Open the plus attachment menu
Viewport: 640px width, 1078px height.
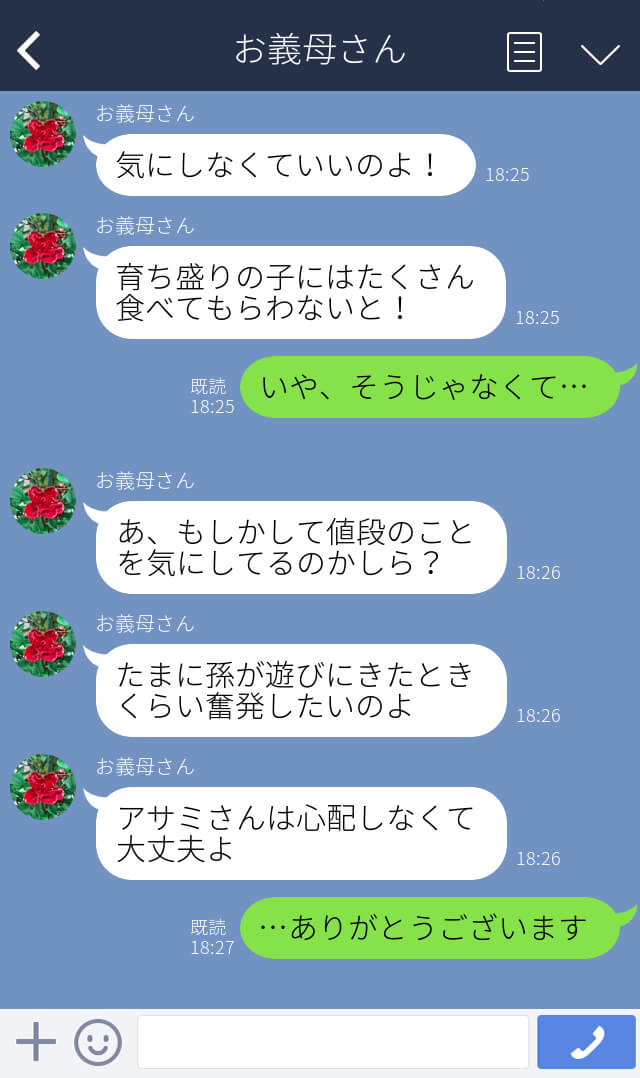point(36,1042)
